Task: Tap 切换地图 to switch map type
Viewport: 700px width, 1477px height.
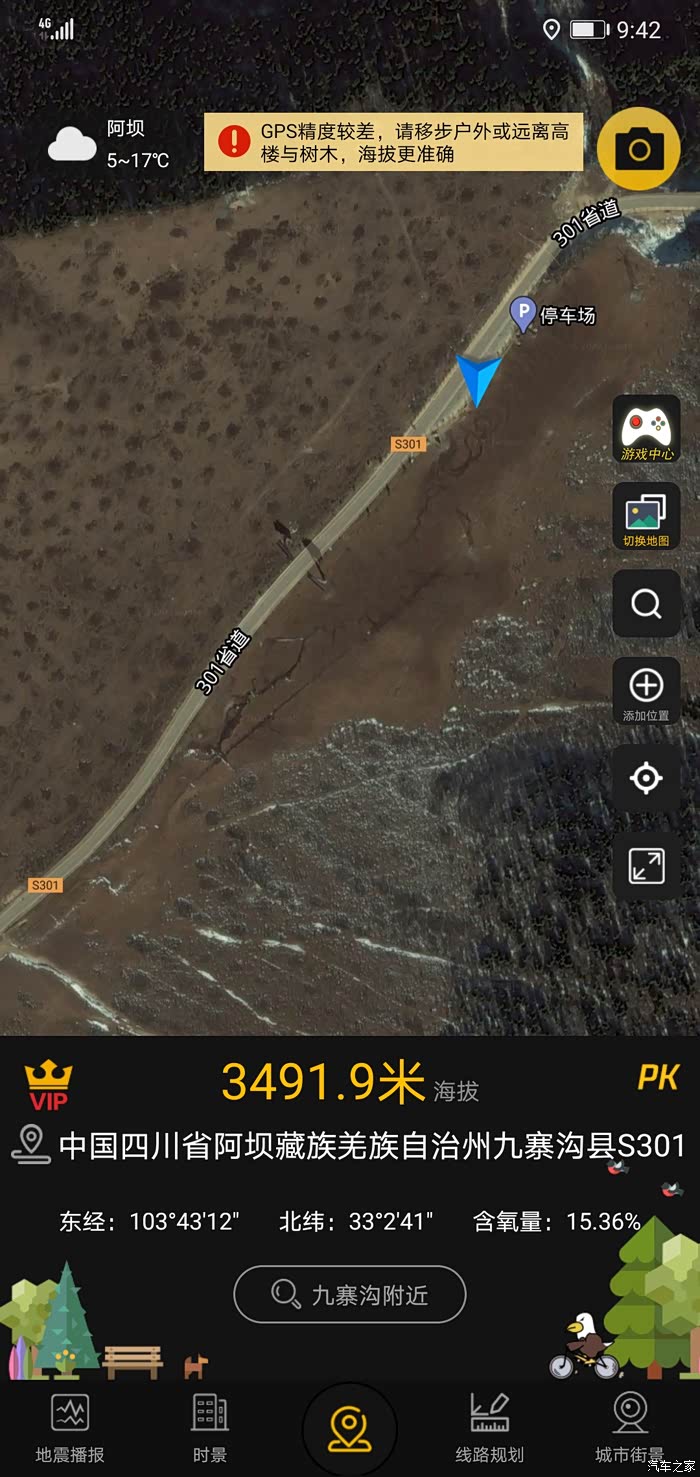Action: click(x=646, y=516)
